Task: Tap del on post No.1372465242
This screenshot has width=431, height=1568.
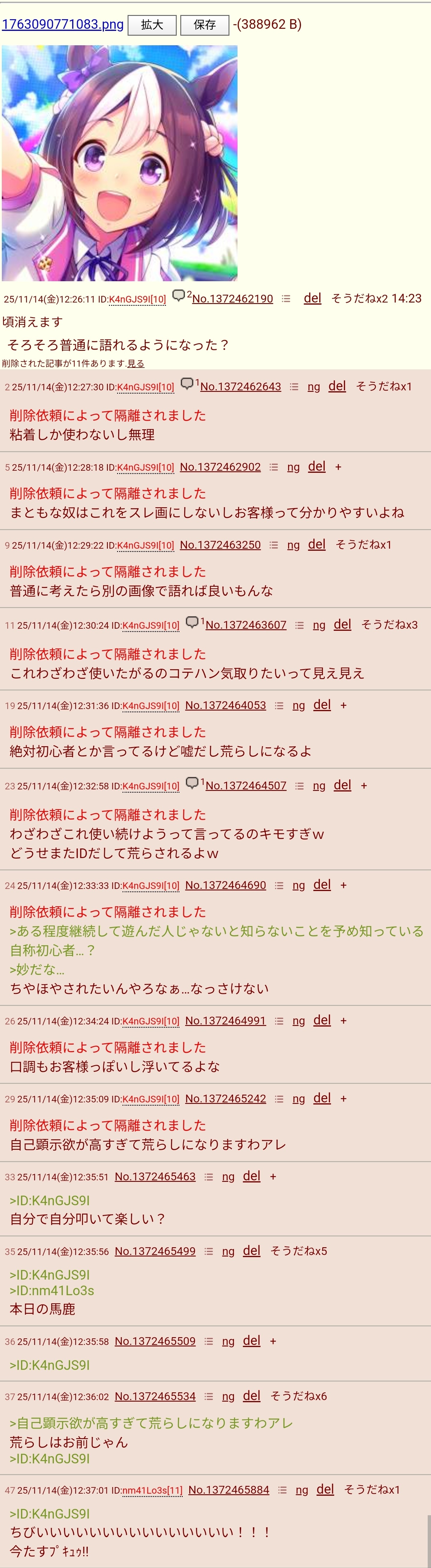Action: tap(322, 1099)
